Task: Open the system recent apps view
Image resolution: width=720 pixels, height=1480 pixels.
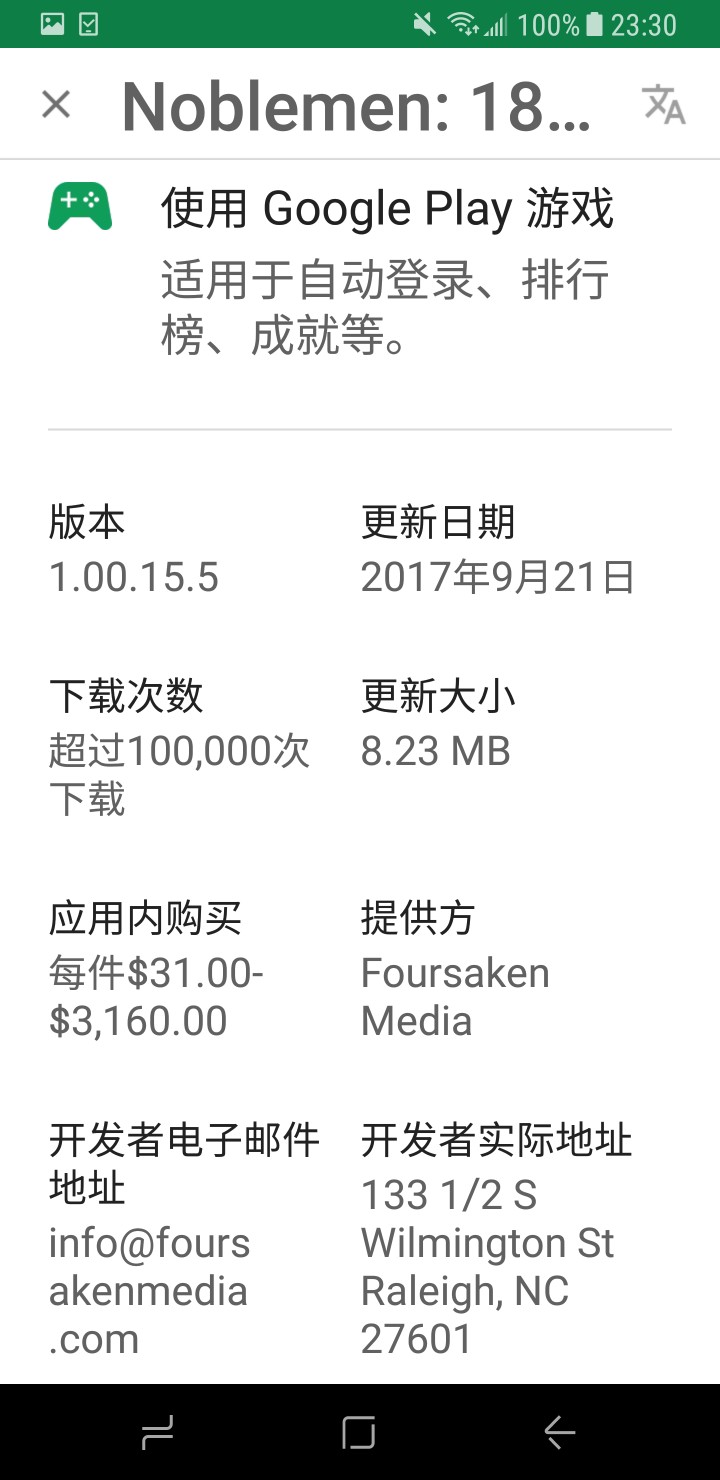Action: [x=158, y=1433]
